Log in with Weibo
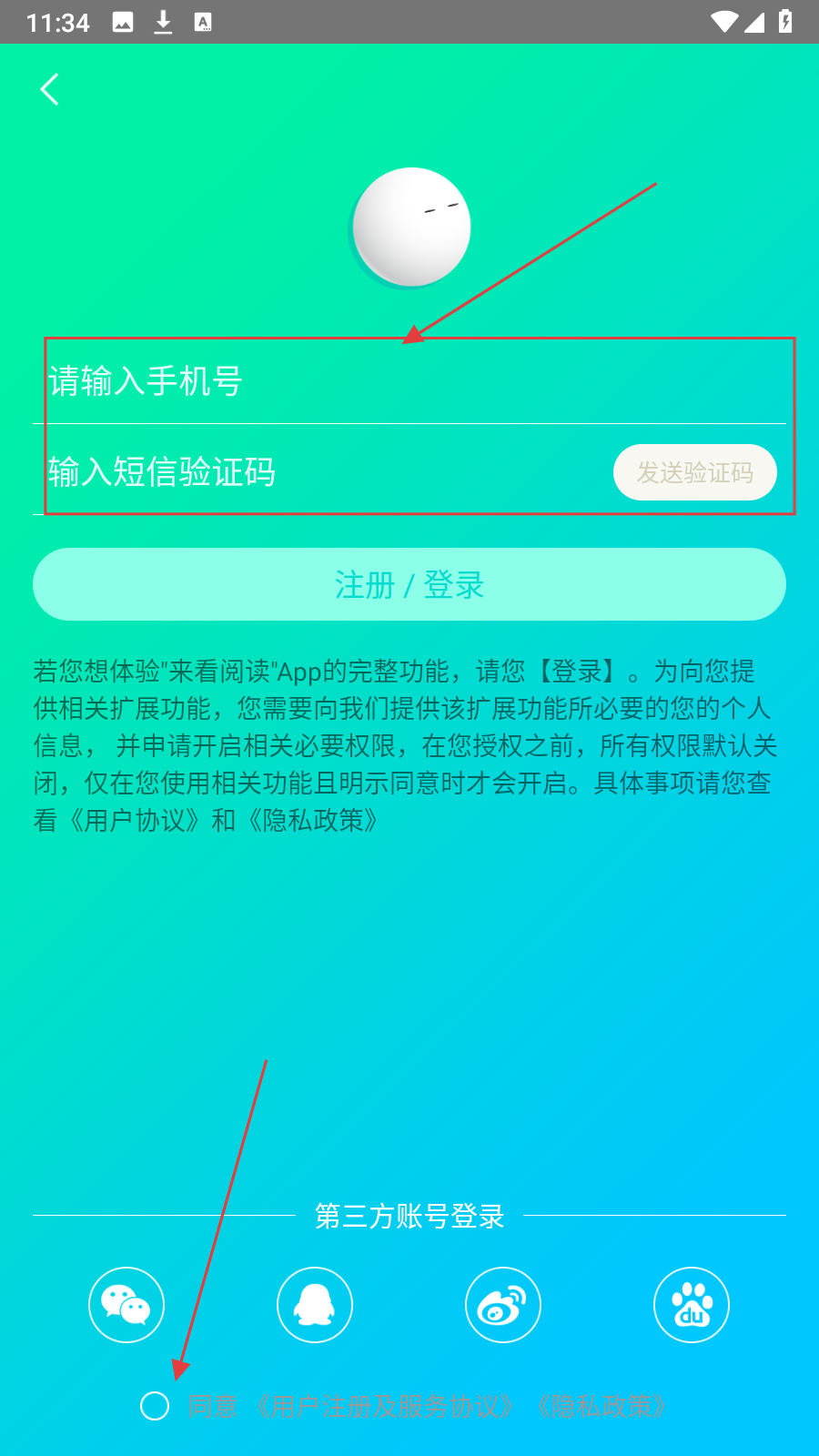The height and width of the screenshot is (1456, 819). click(503, 1305)
